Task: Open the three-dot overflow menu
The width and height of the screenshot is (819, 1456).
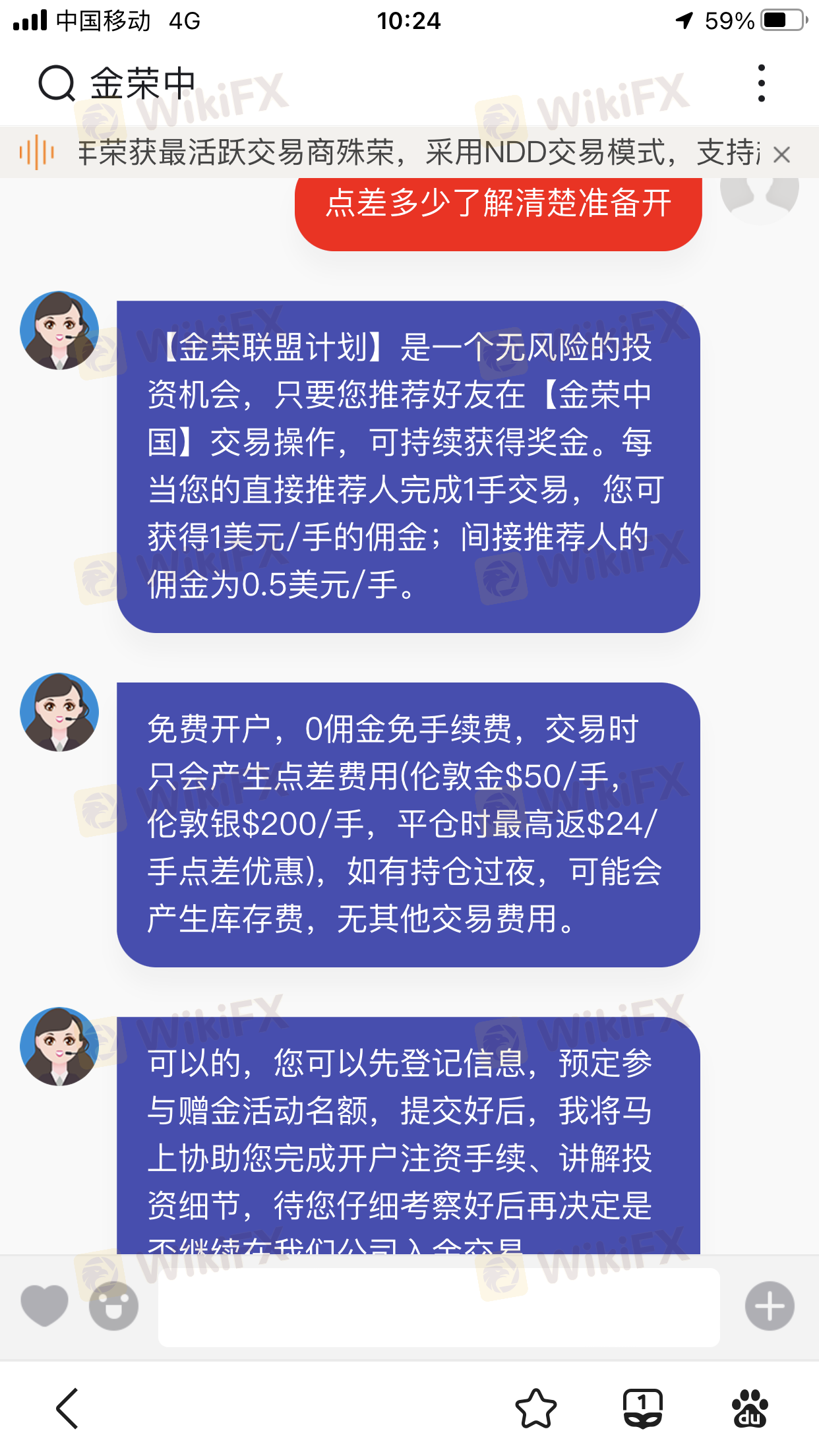Action: pos(762,84)
